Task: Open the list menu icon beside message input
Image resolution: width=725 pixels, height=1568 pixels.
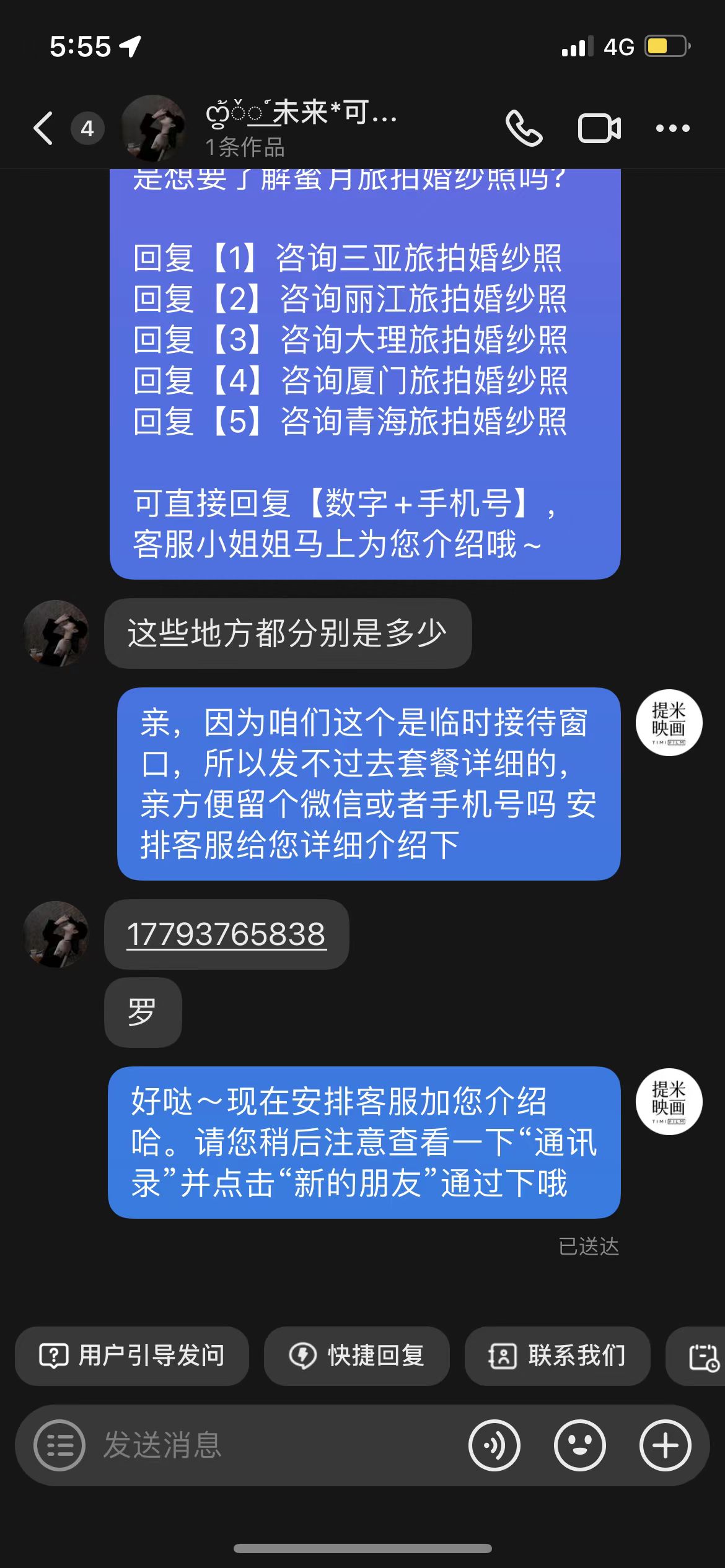Action: tap(59, 1445)
